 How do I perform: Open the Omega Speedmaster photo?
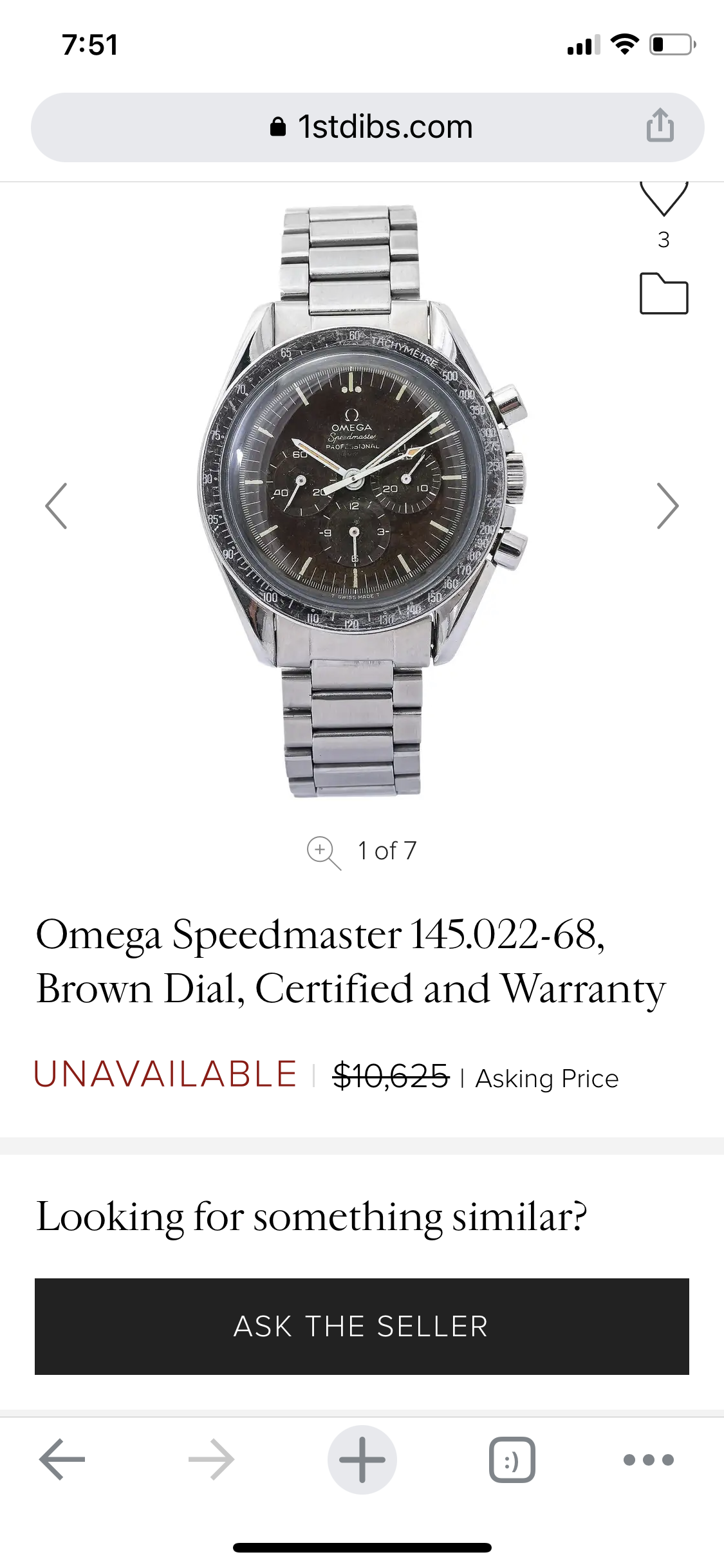(x=360, y=502)
